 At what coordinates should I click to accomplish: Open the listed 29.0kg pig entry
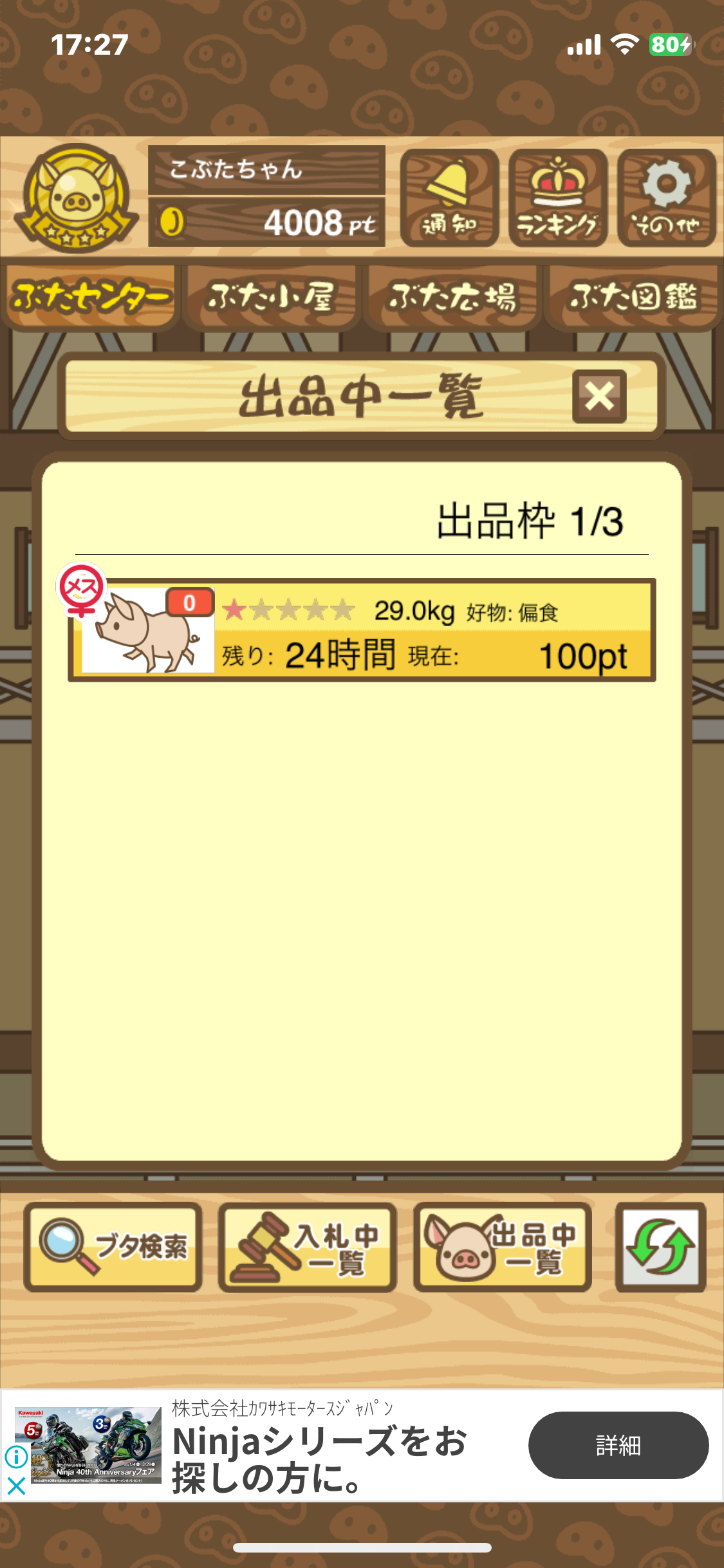pyautogui.click(x=362, y=630)
